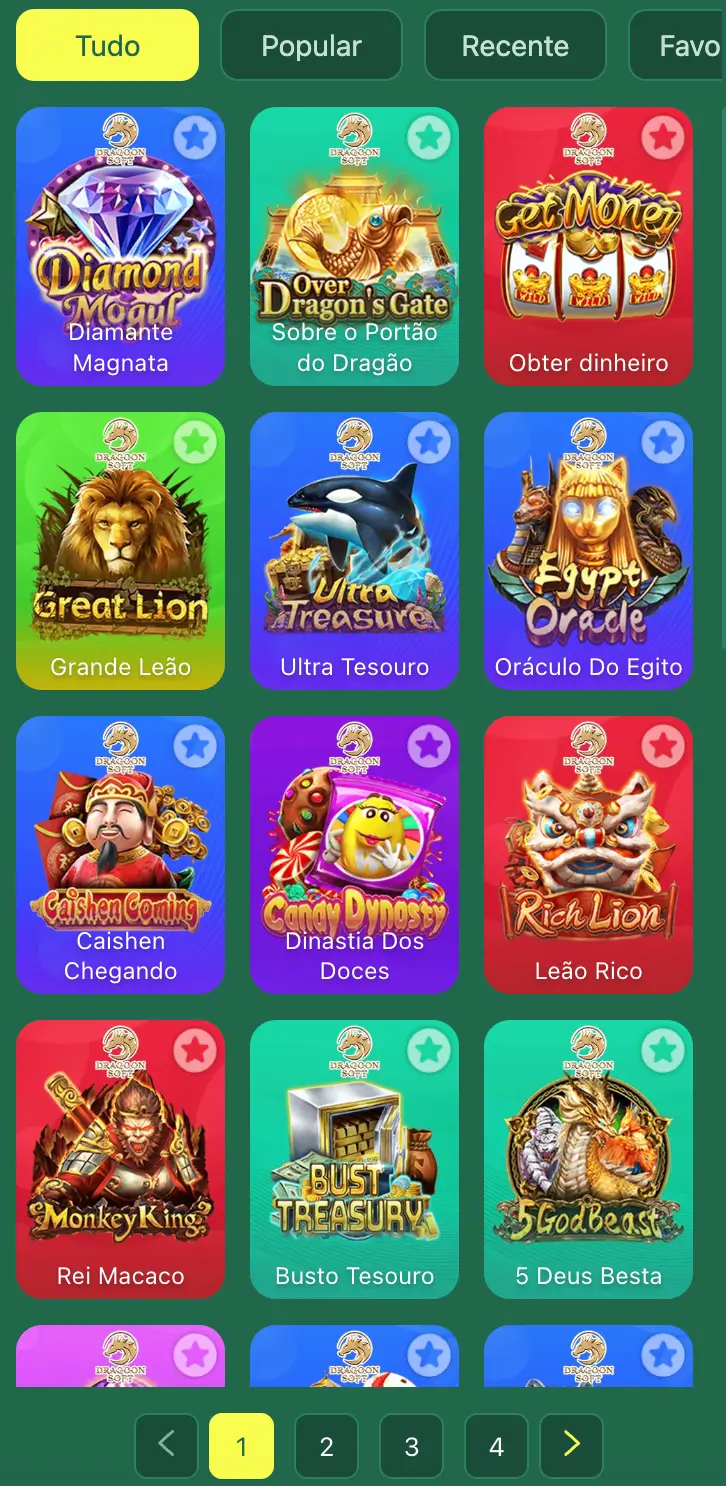Jump to page 3
Image resolution: width=726 pixels, height=1486 pixels.
(x=411, y=1446)
